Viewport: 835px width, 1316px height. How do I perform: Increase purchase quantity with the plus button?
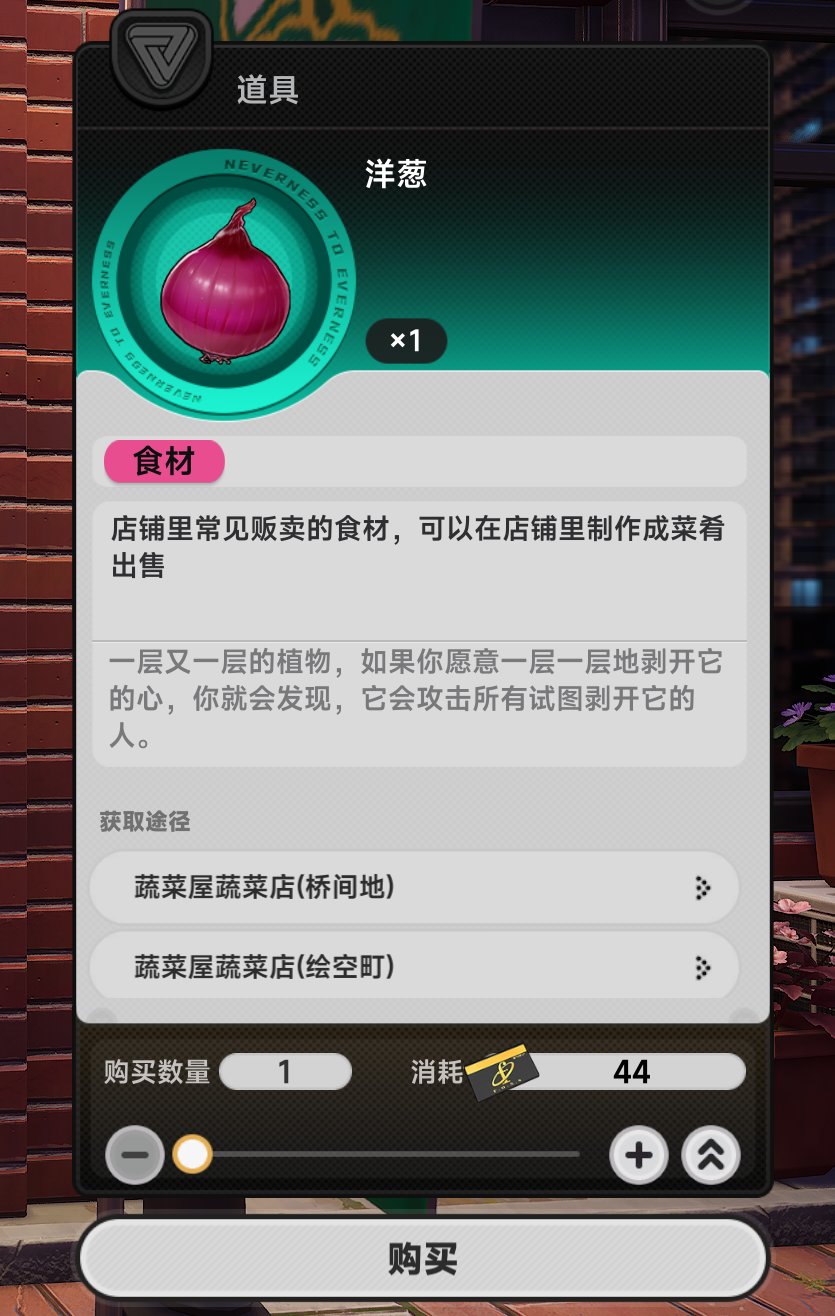coord(638,1155)
